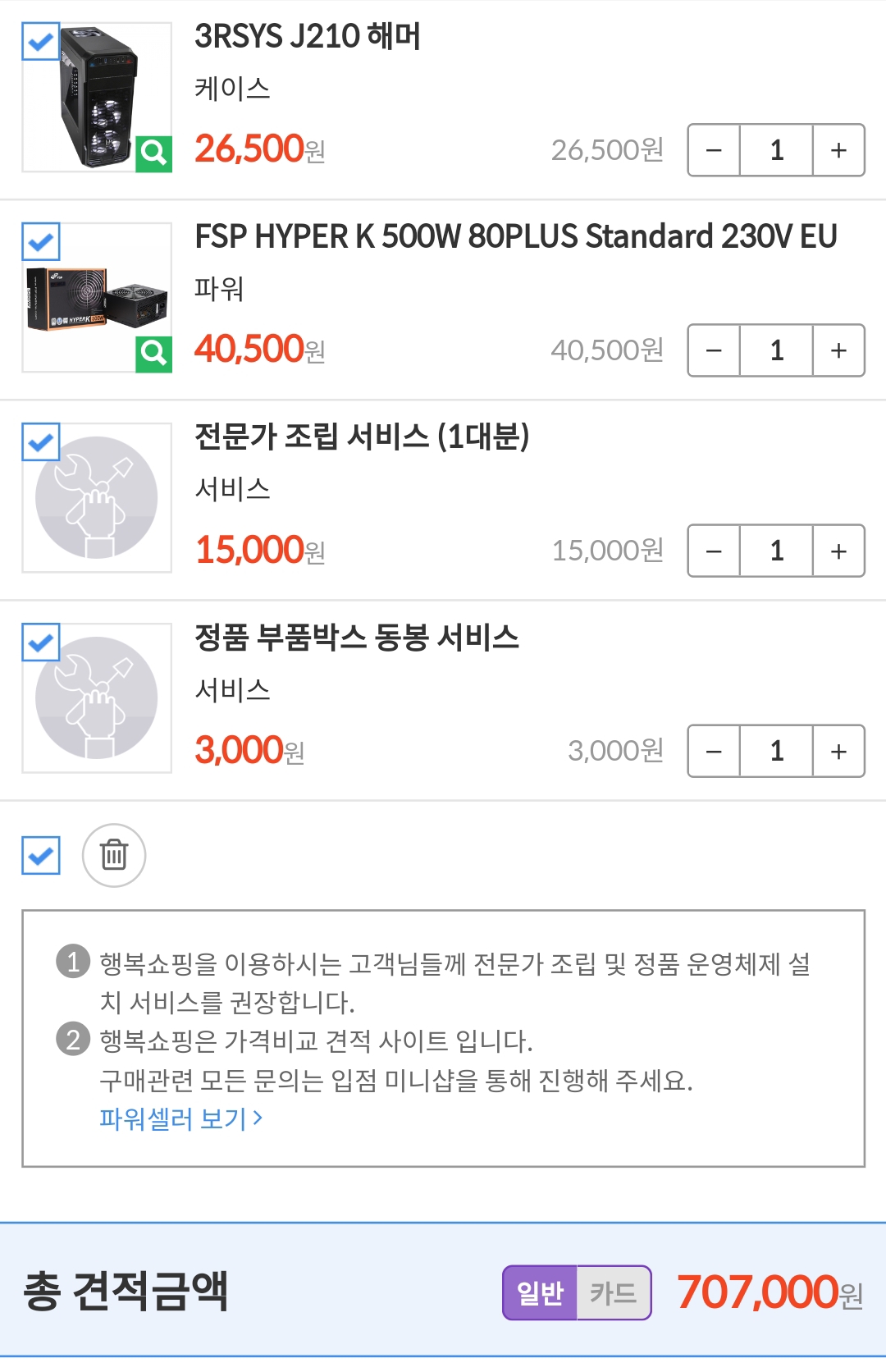Increase quantity of 3RSYS J210 해머
Viewport: 886px width, 1372px height.
coord(838,150)
